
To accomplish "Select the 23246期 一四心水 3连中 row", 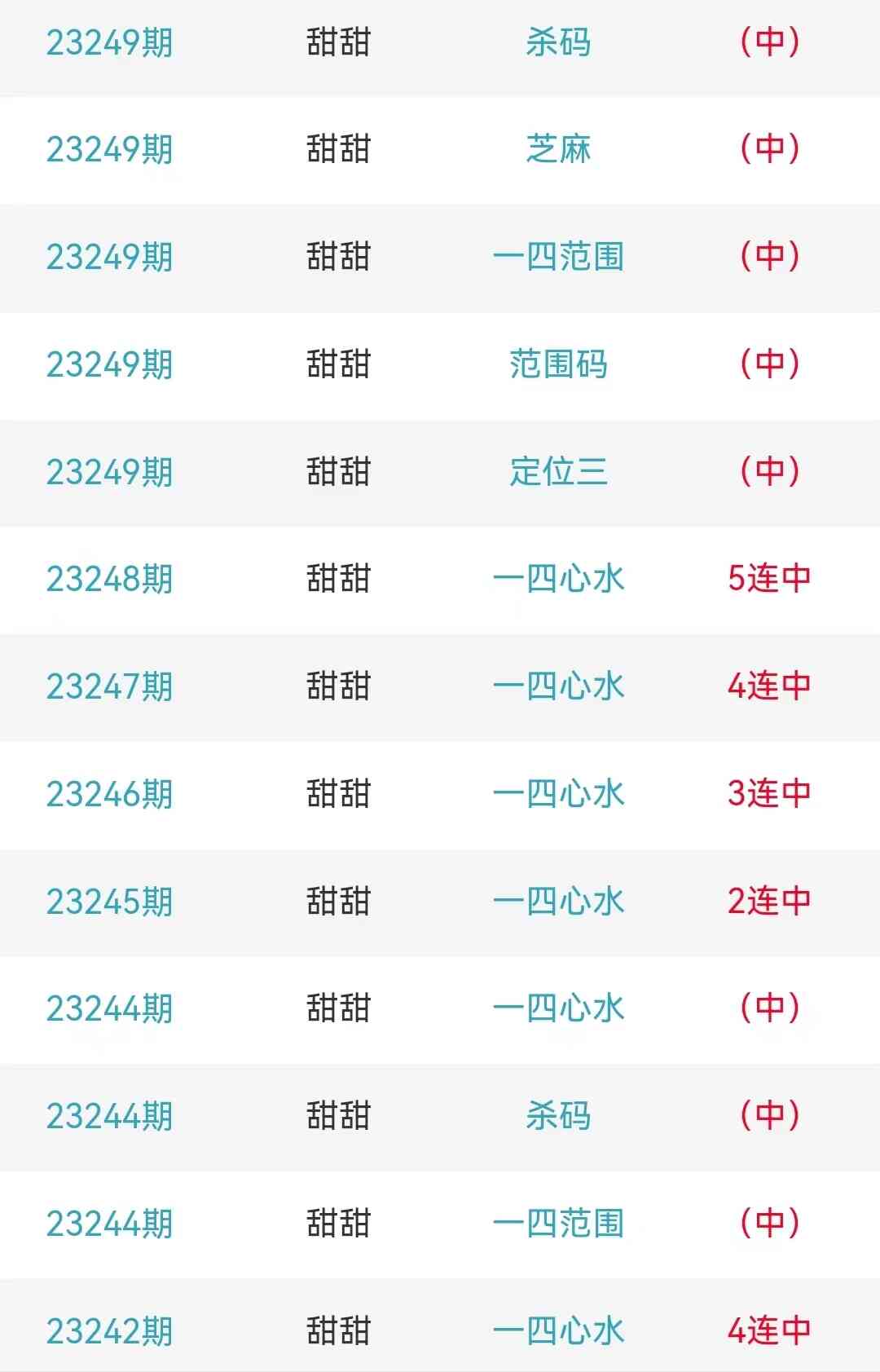I will (558, 794).
